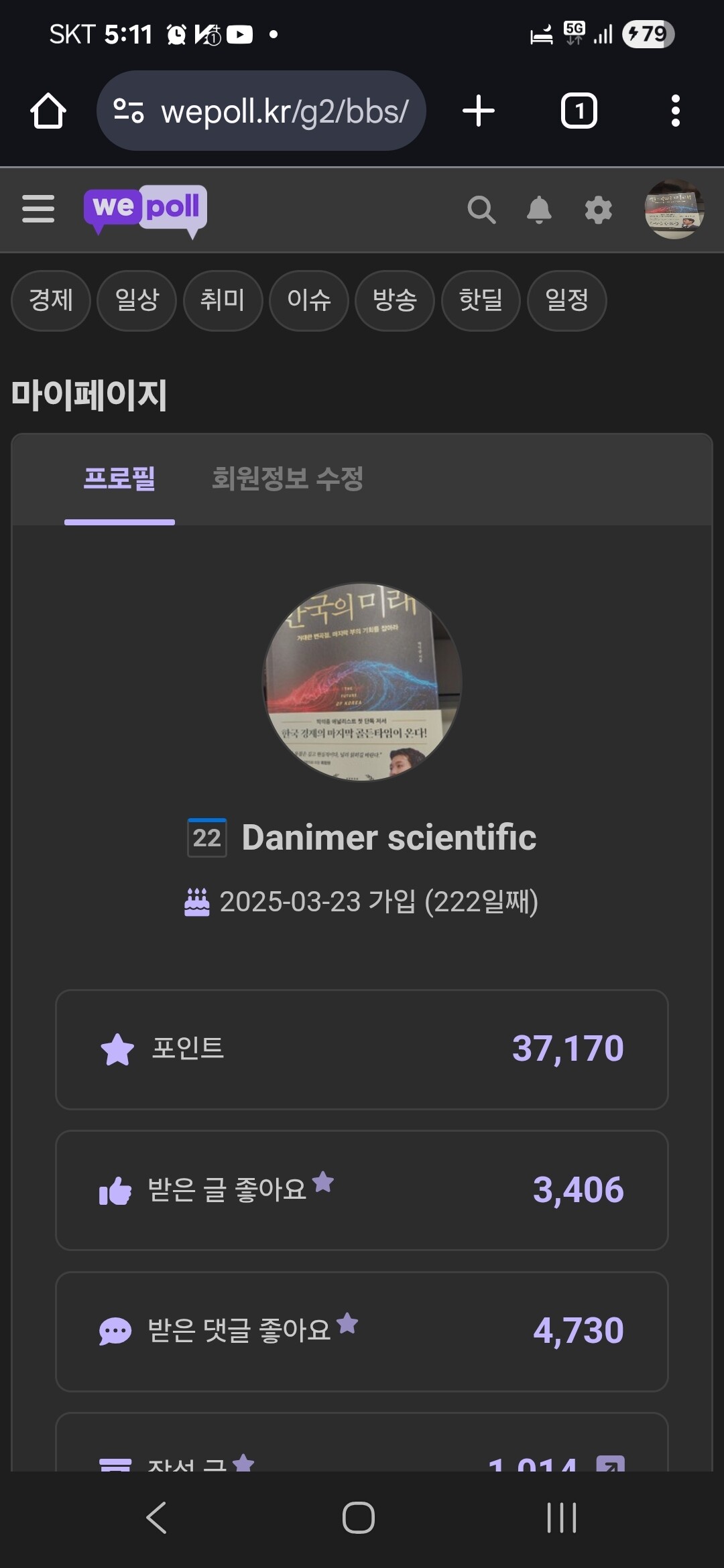724x1568 pixels.
Task: Select the 취미 category chip
Action: (223, 300)
